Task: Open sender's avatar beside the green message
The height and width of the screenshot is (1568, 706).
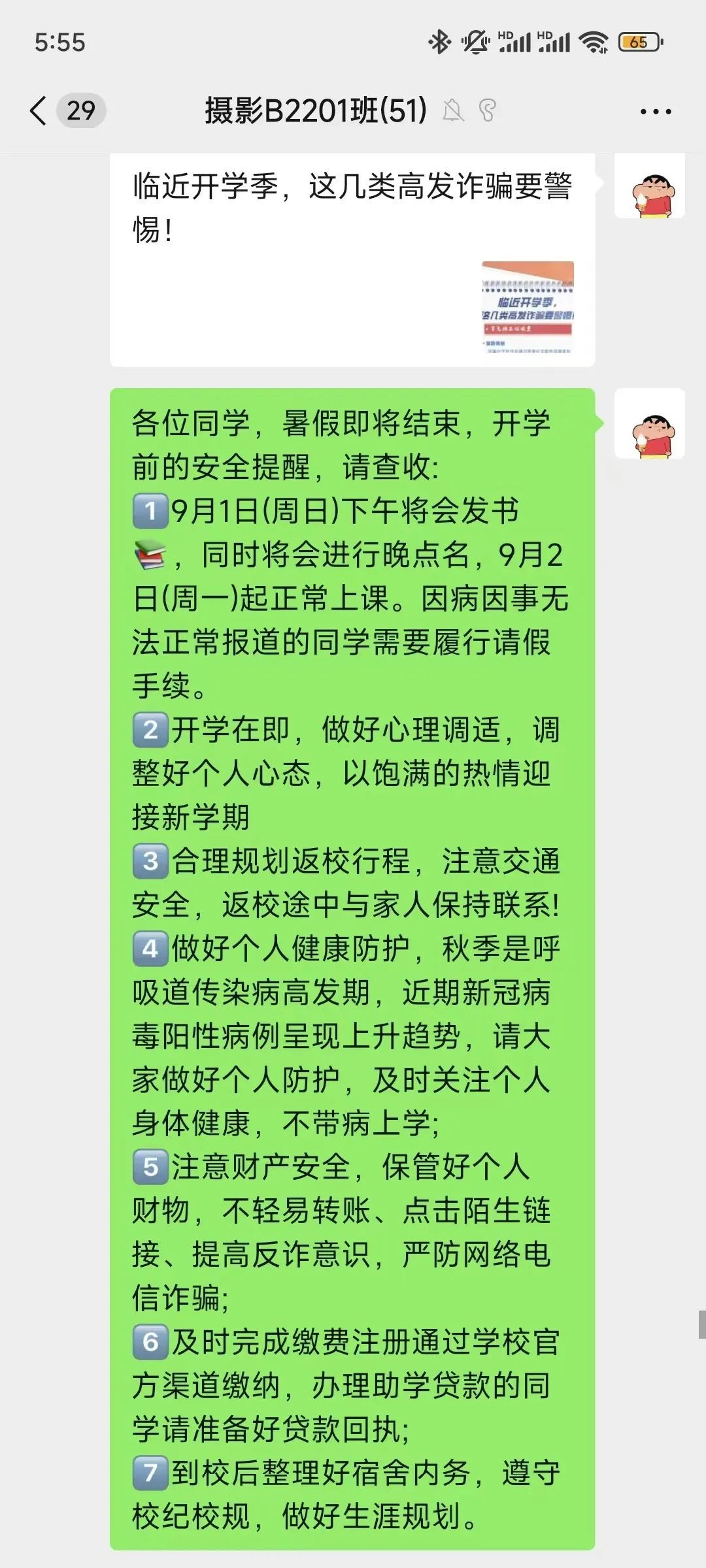Action: (649, 424)
